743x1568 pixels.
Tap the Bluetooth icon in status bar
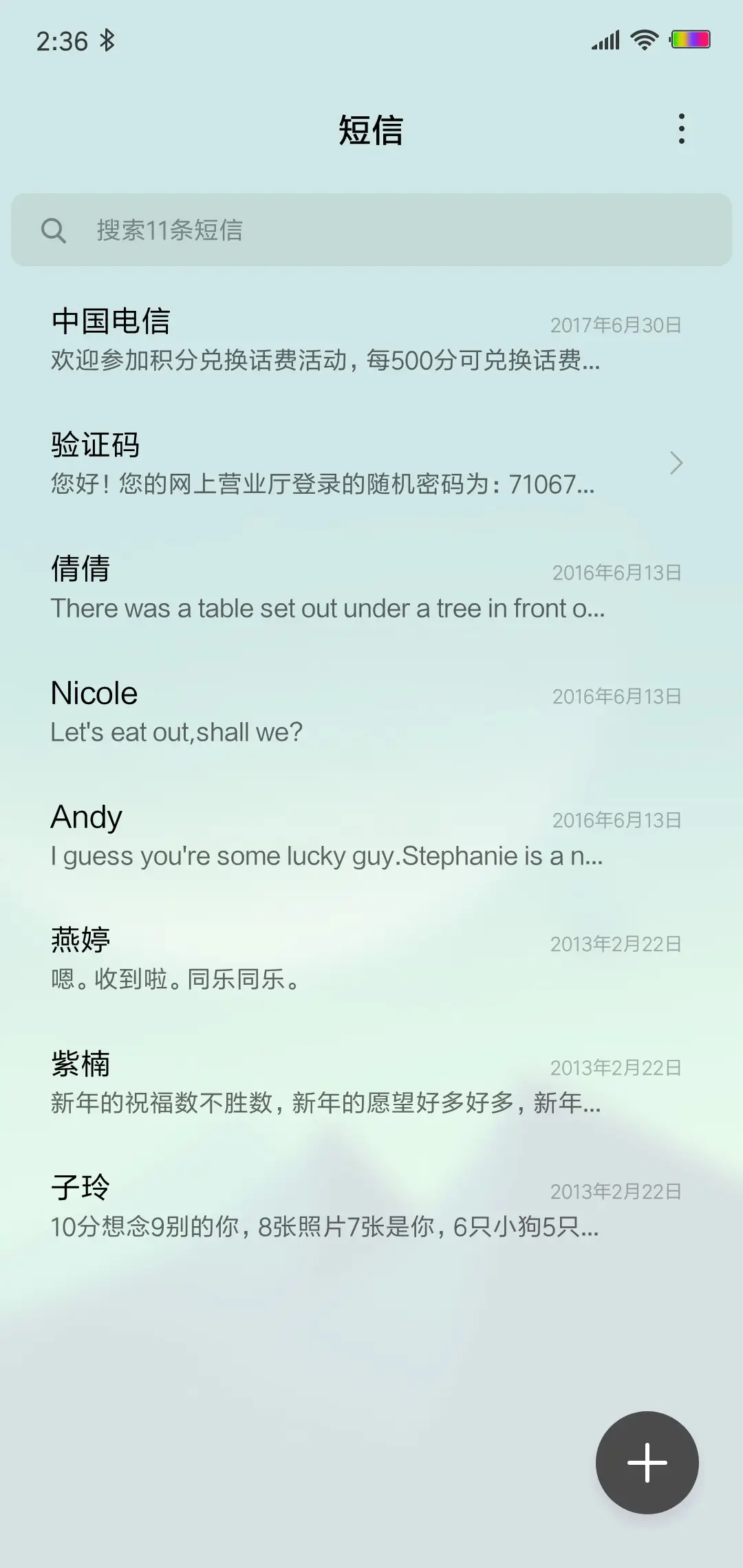107,41
